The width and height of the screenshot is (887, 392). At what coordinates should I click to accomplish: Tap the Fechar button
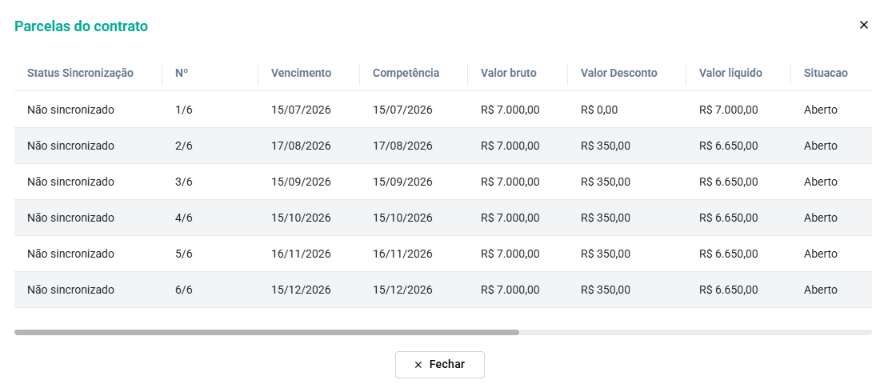tap(440, 364)
